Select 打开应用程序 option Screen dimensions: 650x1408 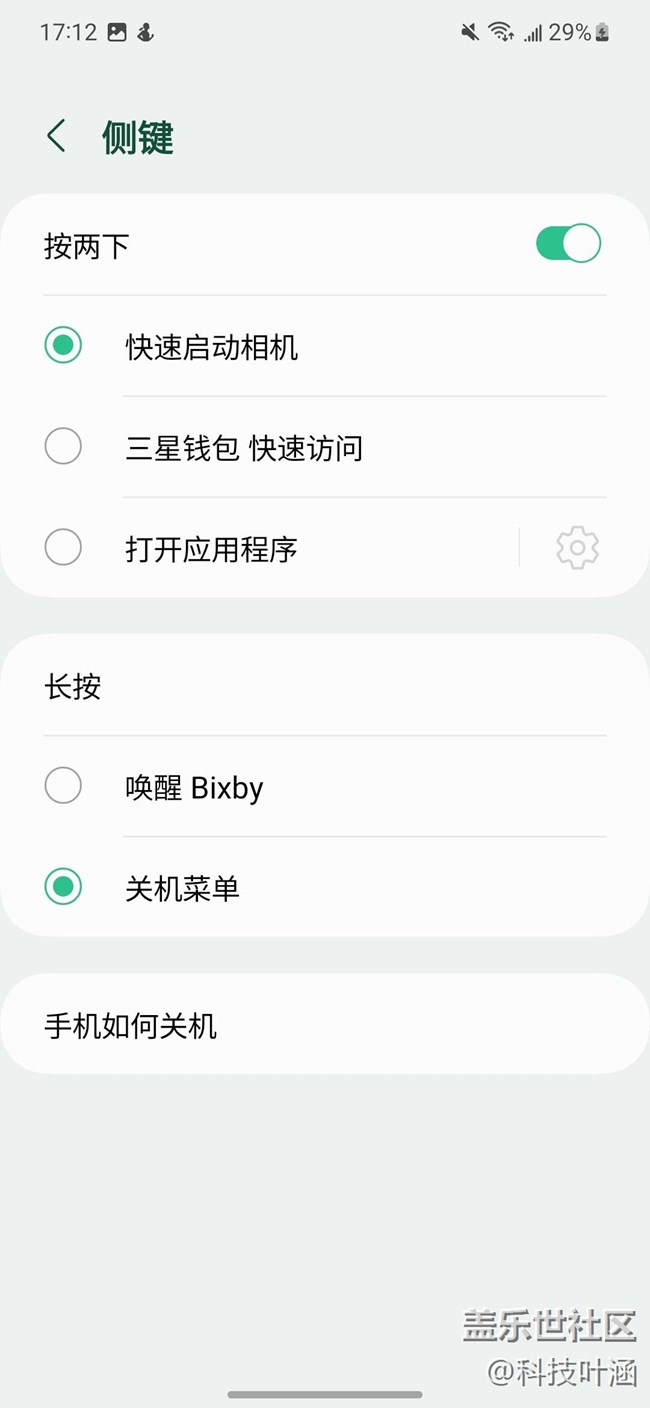[63, 548]
